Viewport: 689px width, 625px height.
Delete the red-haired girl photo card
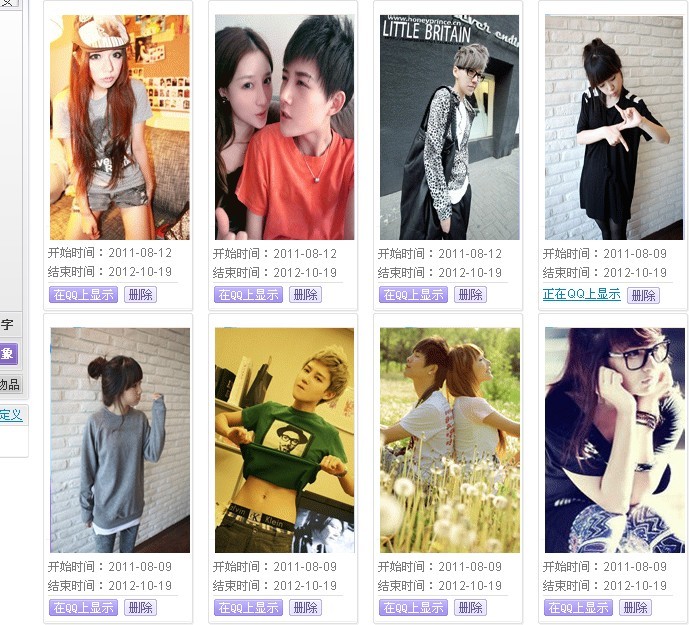[x=140, y=295]
